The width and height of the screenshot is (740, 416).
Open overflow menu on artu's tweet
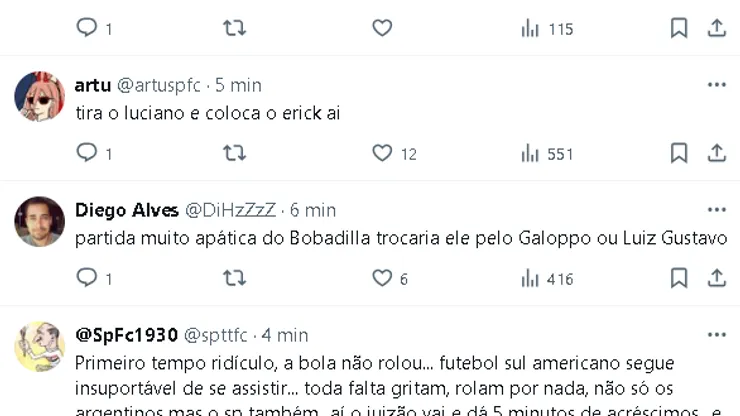pyautogui.click(x=717, y=85)
